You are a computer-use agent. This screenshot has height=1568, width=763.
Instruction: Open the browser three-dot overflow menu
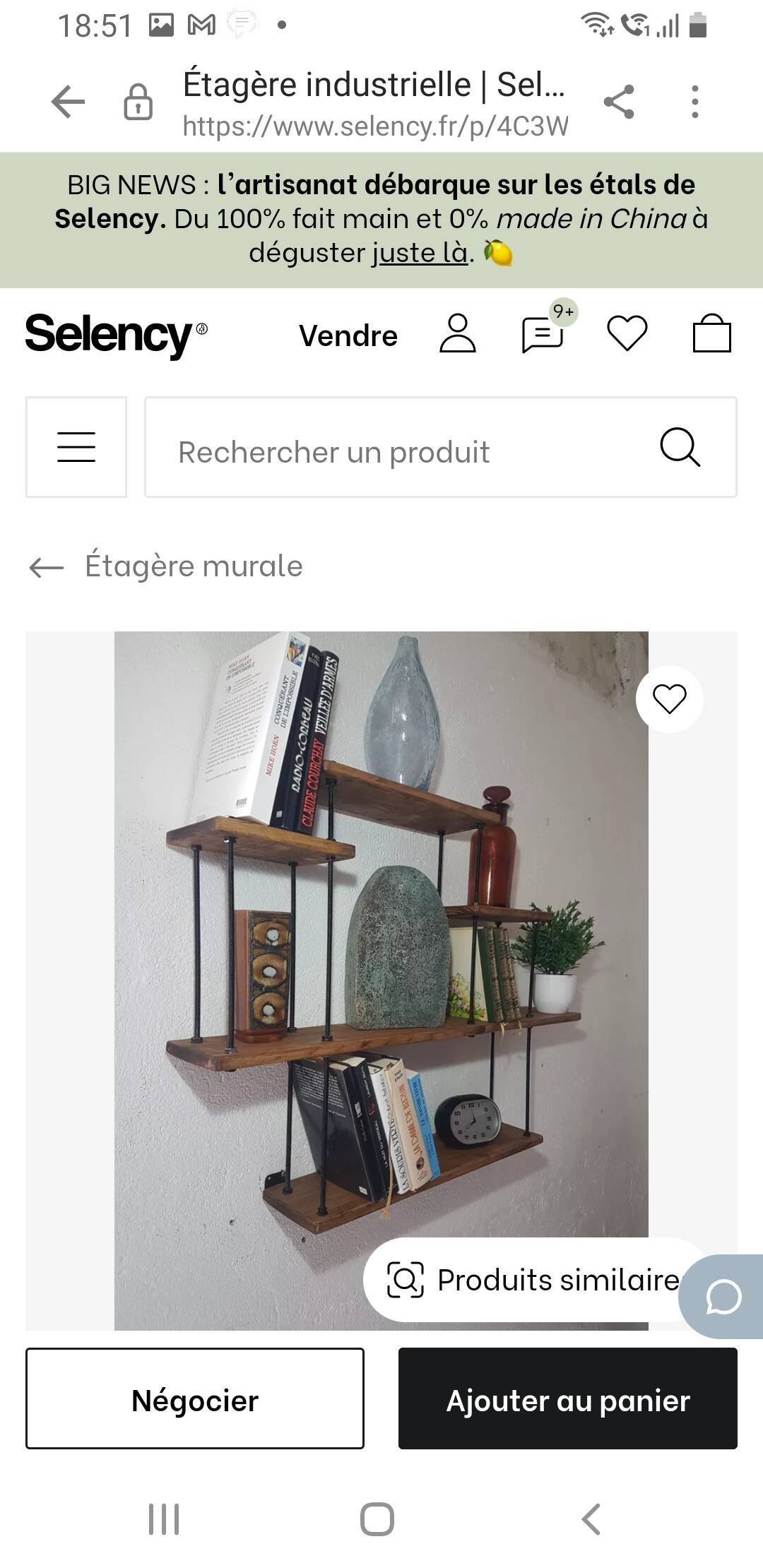click(695, 100)
